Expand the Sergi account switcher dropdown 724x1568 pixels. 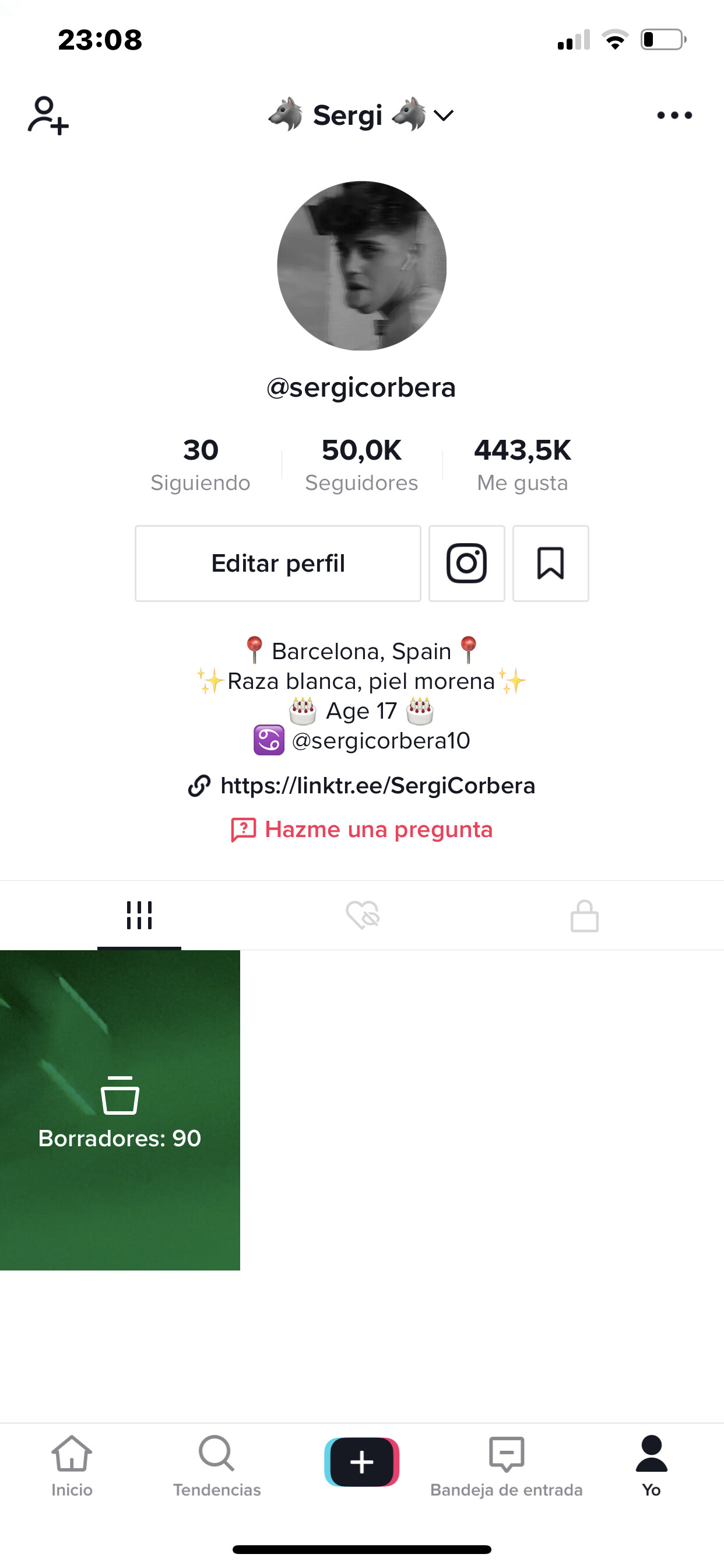click(361, 115)
